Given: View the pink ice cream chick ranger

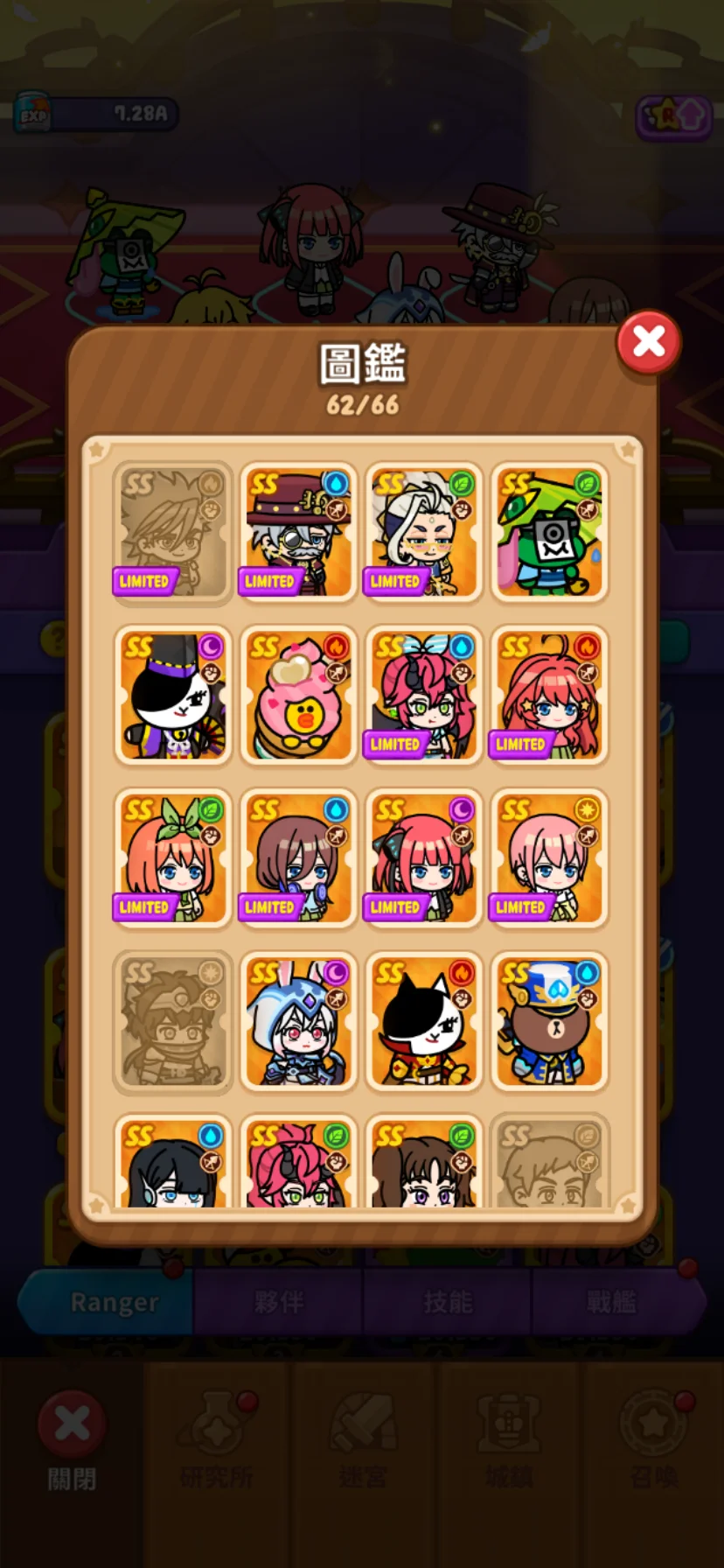Looking at the screenshot, I should (298, 696).
